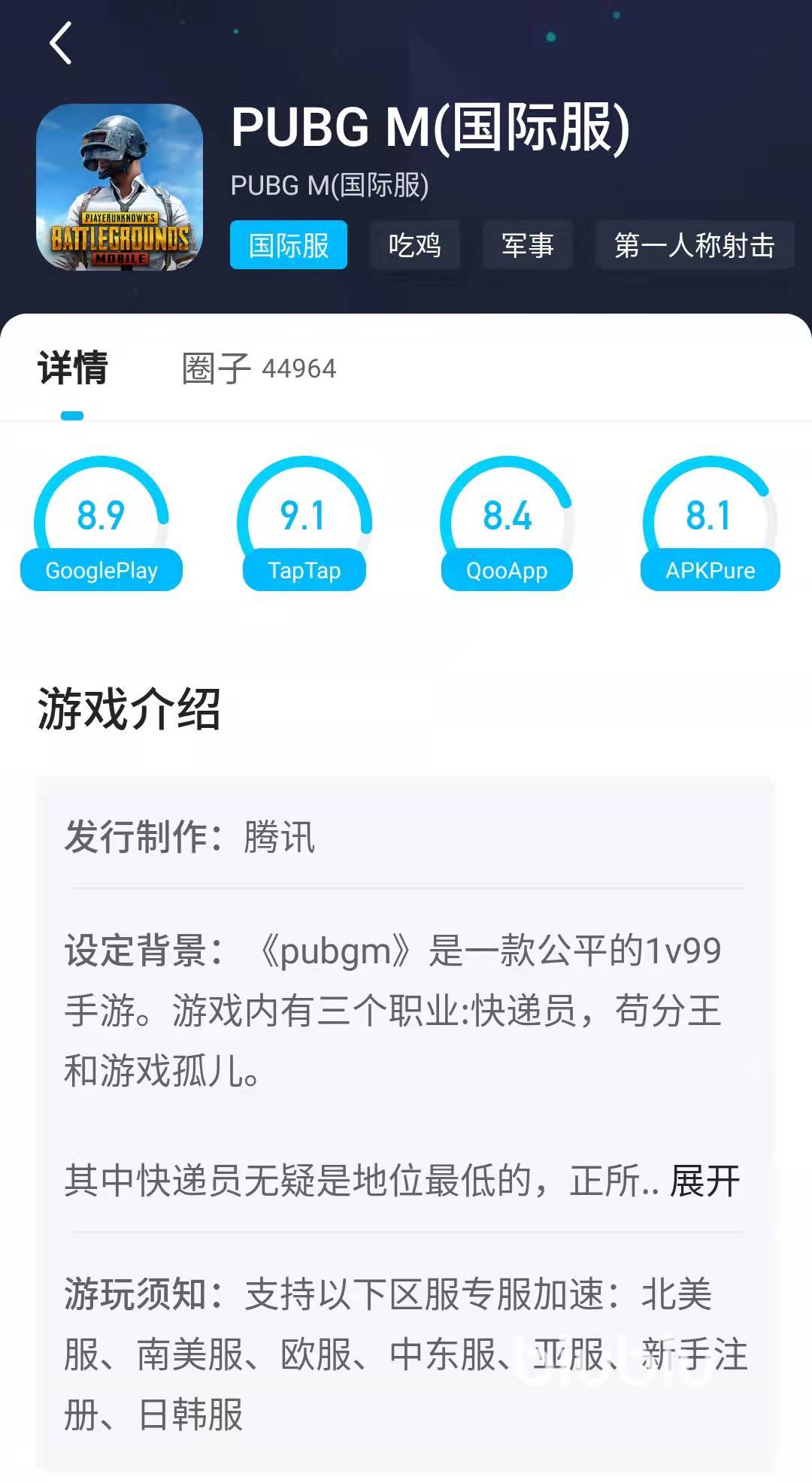
Task: Switch to the 详情 tab
Action: pyautogui.click(x=73, y=368)
